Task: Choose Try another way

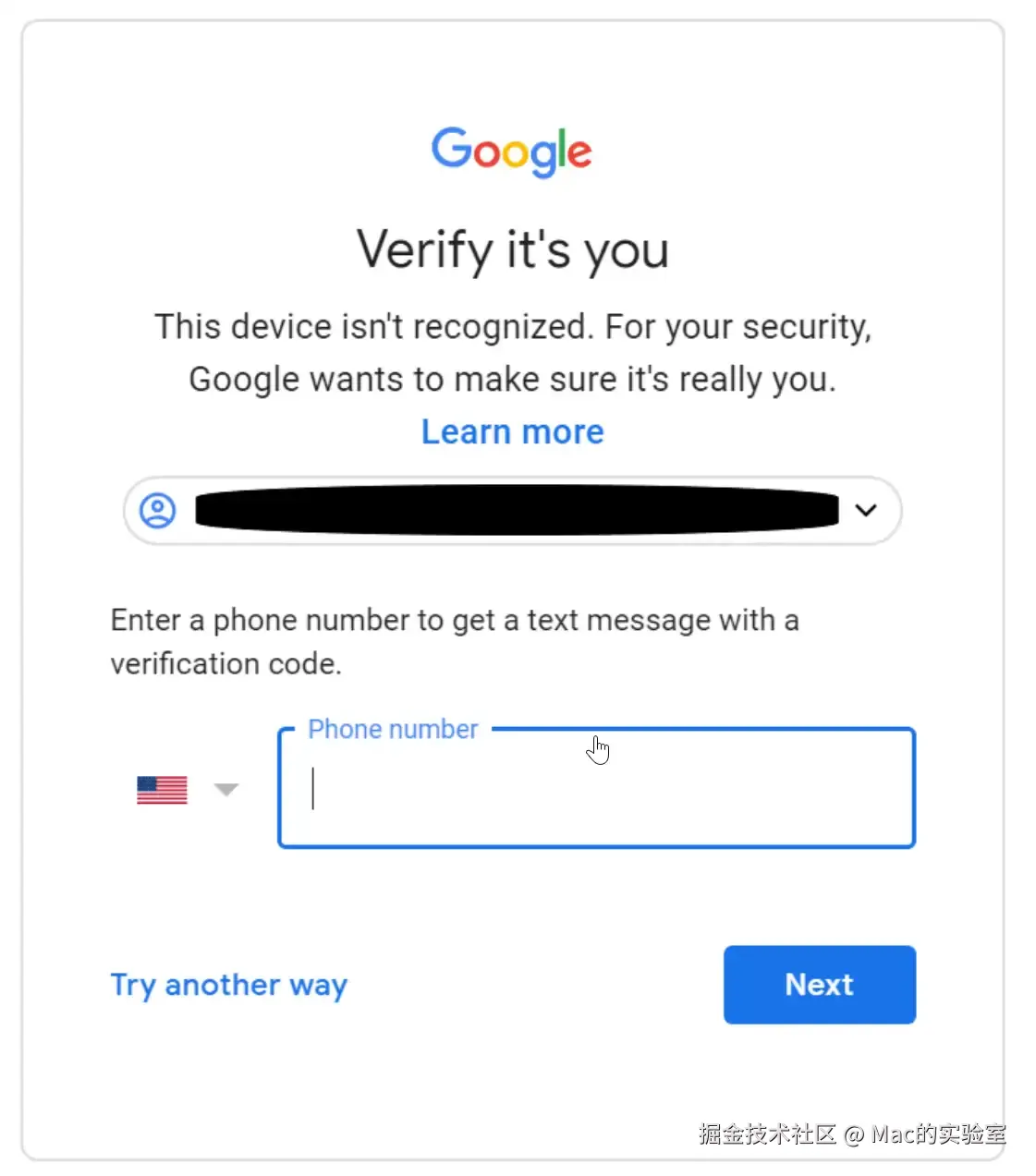Action: tap(228, 985)
